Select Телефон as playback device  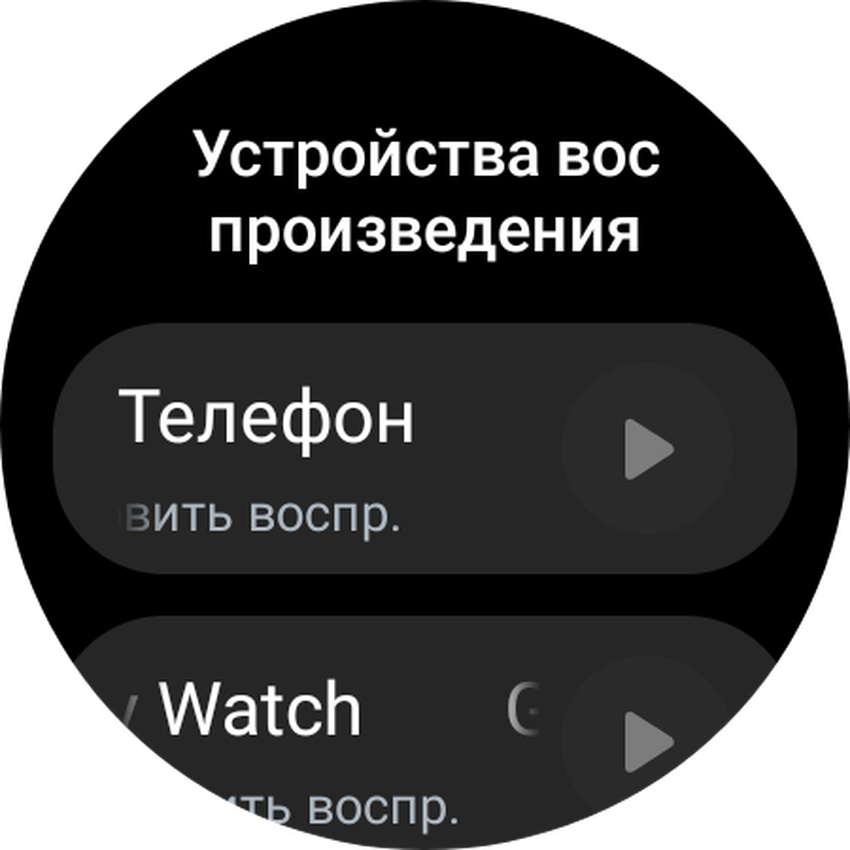click(300, 449)
